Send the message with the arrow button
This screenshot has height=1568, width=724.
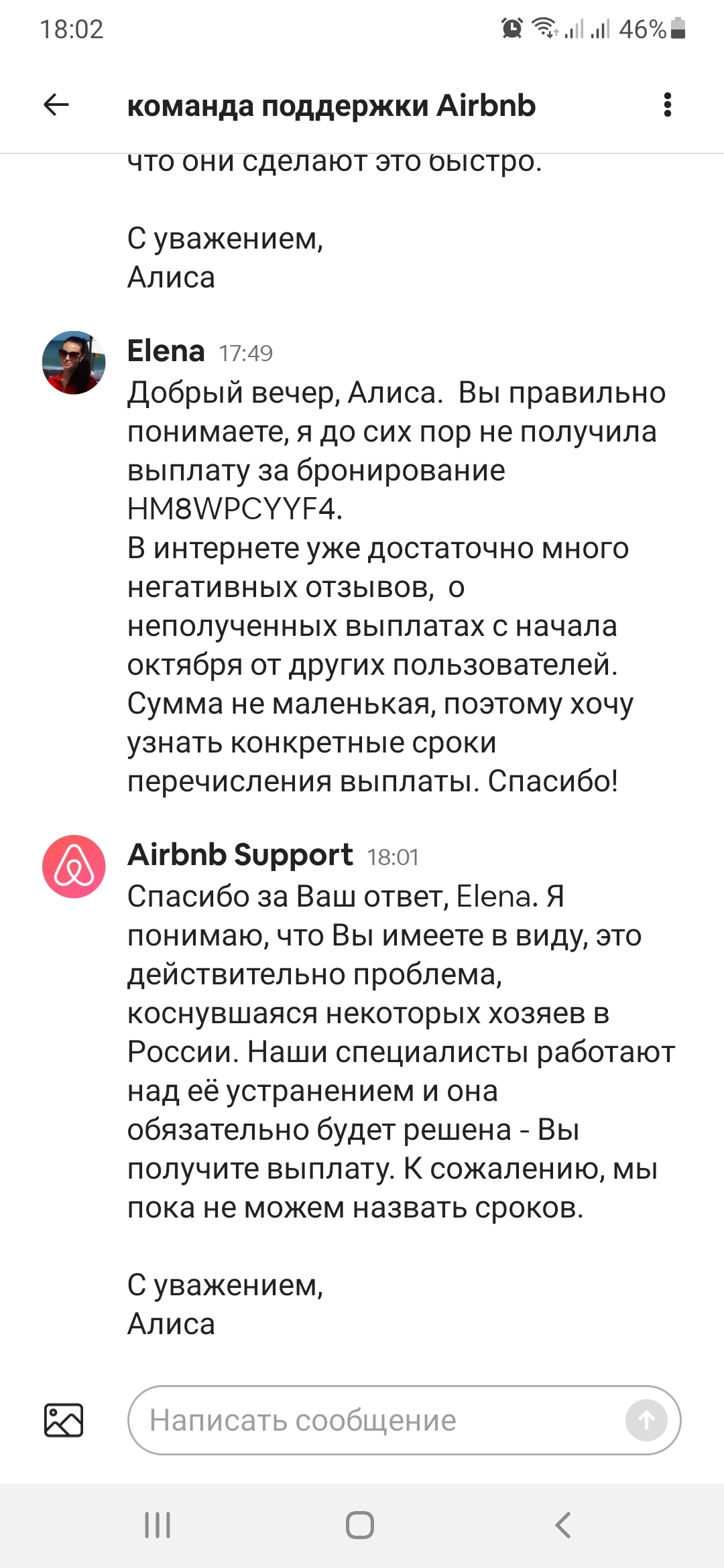coord(646,1420)
